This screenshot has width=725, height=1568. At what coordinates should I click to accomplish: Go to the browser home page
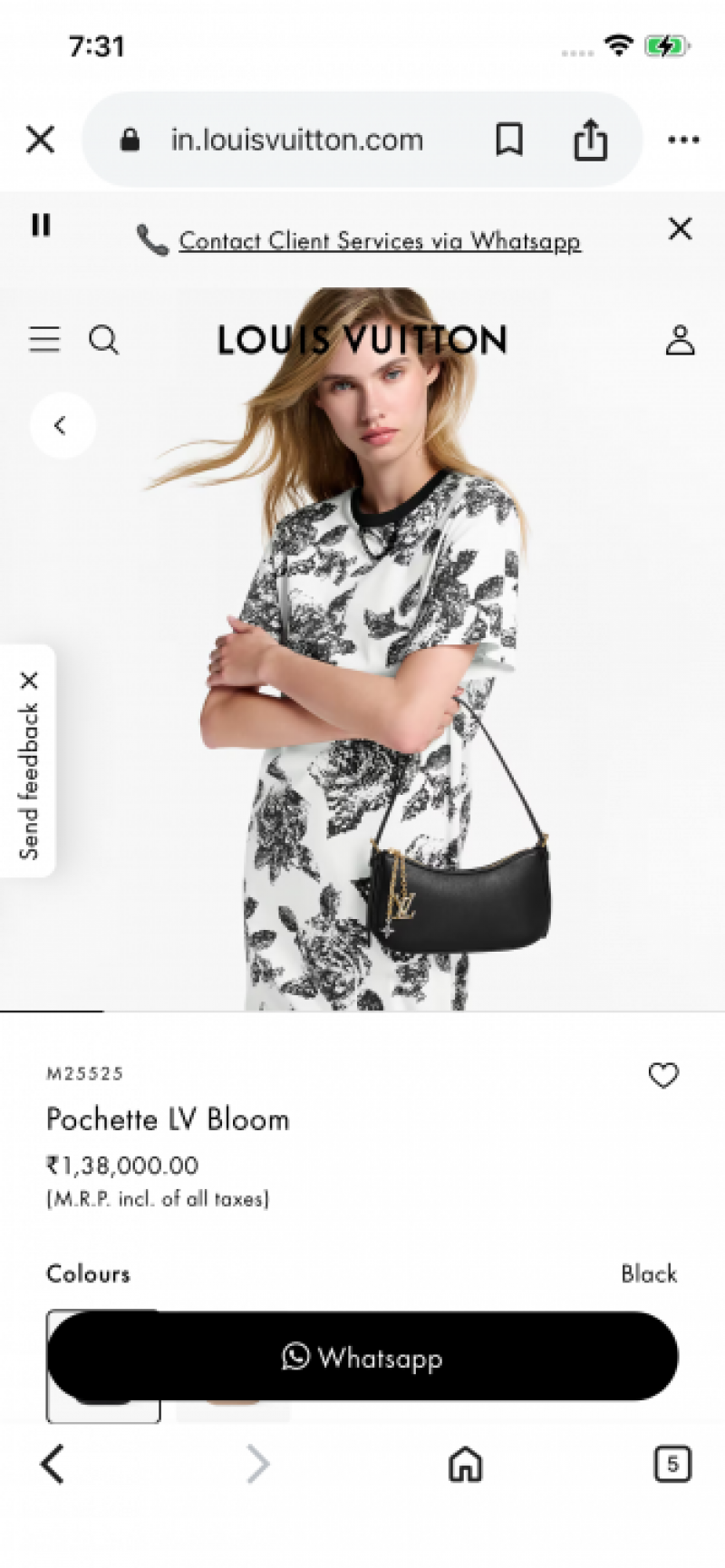tap(466, 1464)
